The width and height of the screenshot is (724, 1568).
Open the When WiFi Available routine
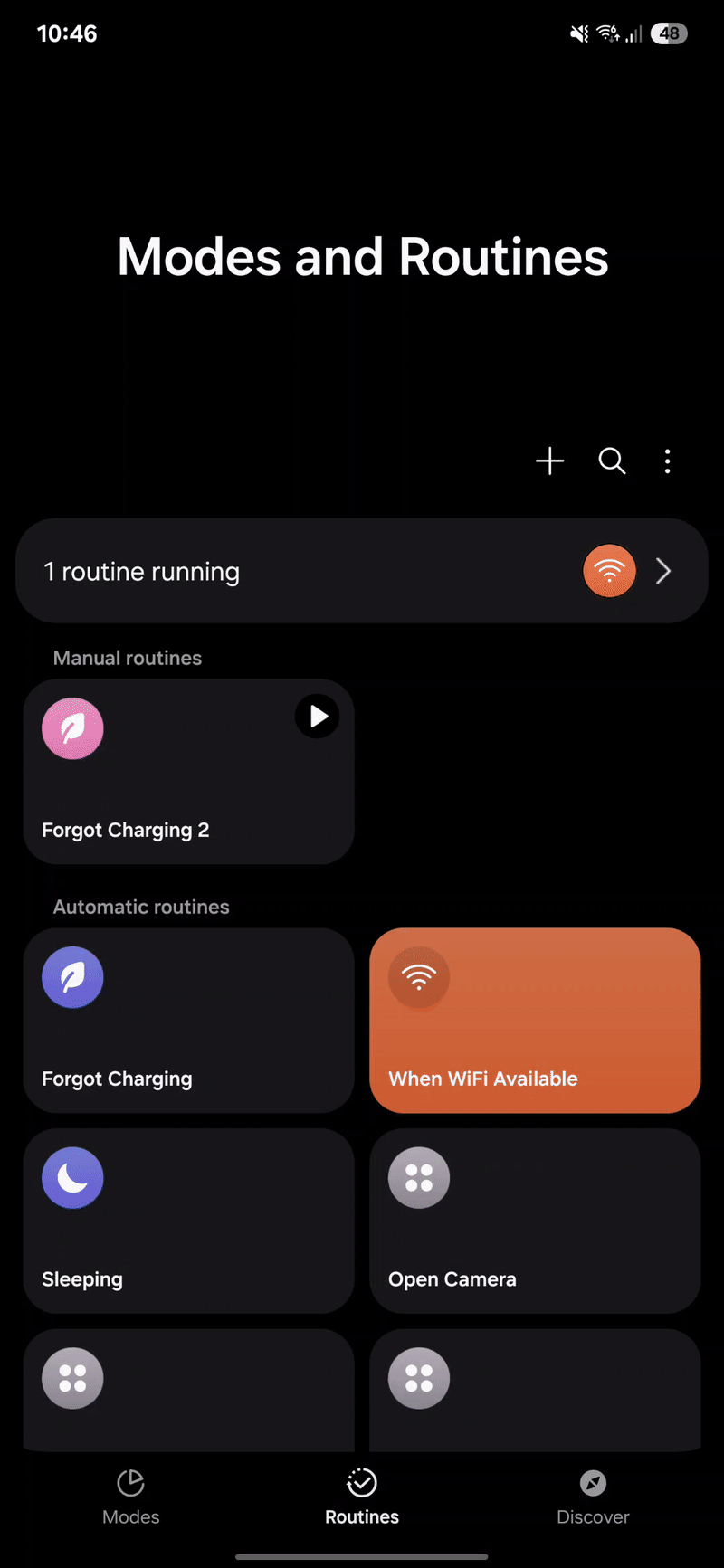(x=535, y=1021)
